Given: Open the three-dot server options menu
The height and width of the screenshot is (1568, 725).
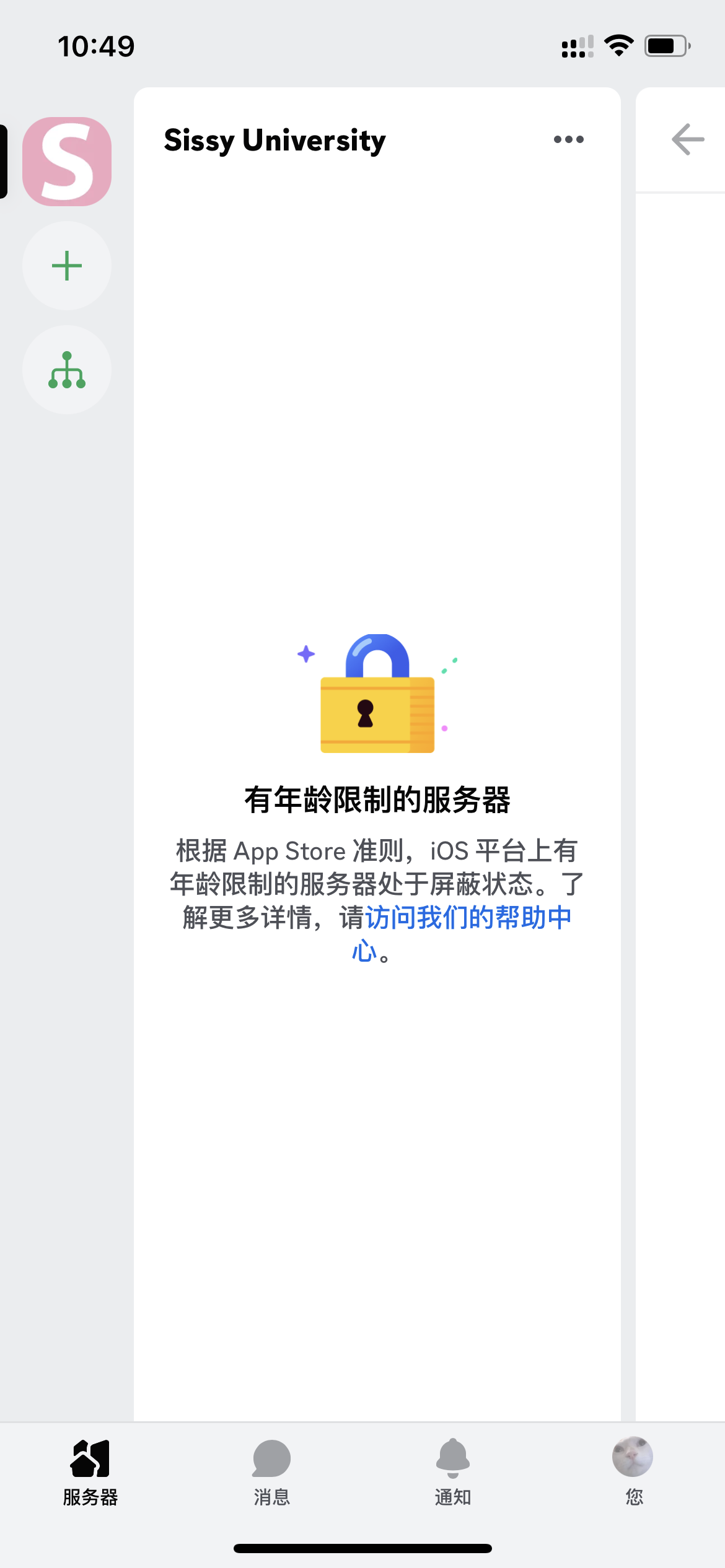Looking at the screenshot, I should (568, 140).
